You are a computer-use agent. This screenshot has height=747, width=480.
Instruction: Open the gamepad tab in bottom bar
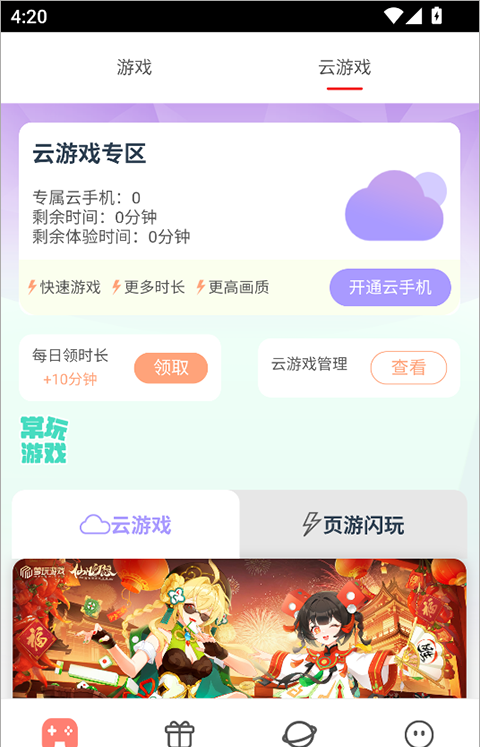(x=60, y=732)
